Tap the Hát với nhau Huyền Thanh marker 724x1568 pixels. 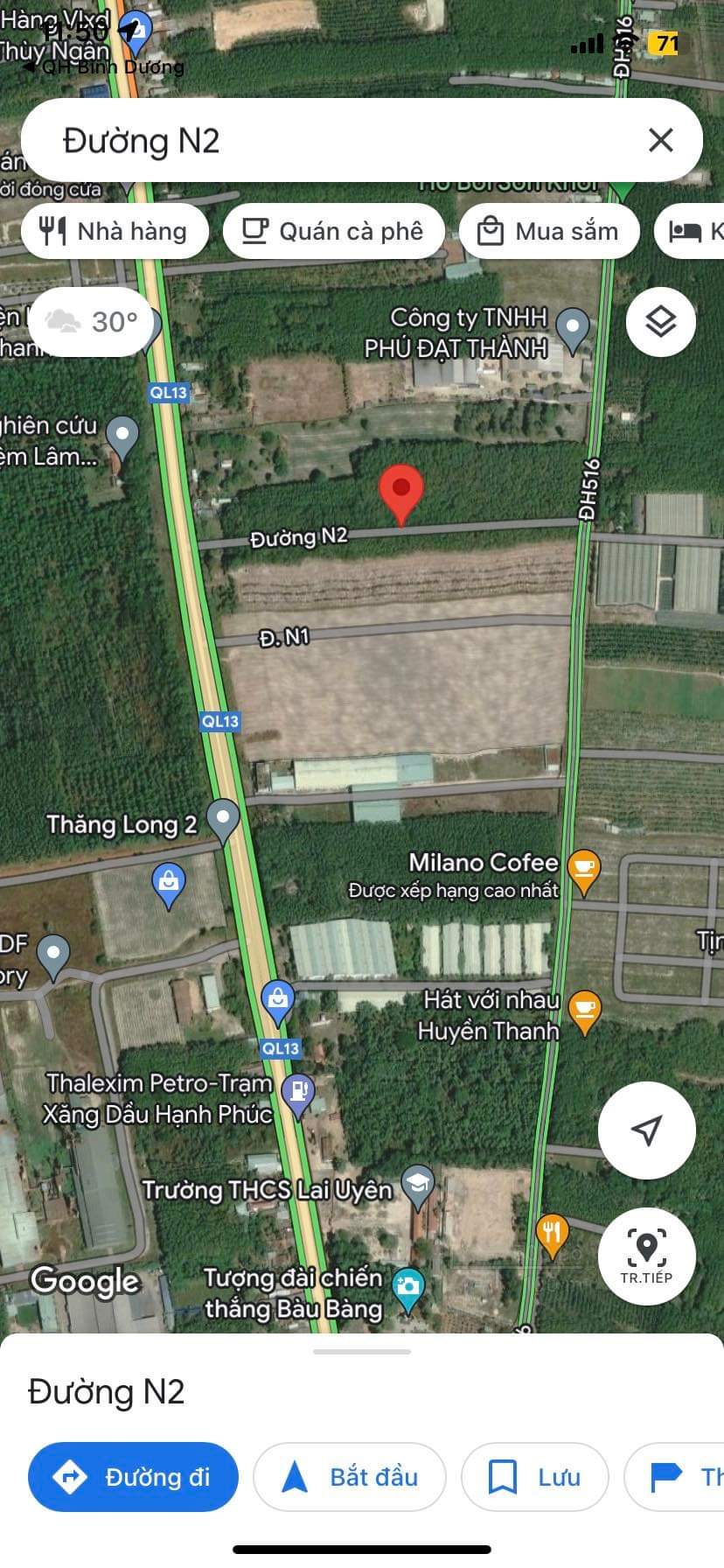pos(585,1013)
